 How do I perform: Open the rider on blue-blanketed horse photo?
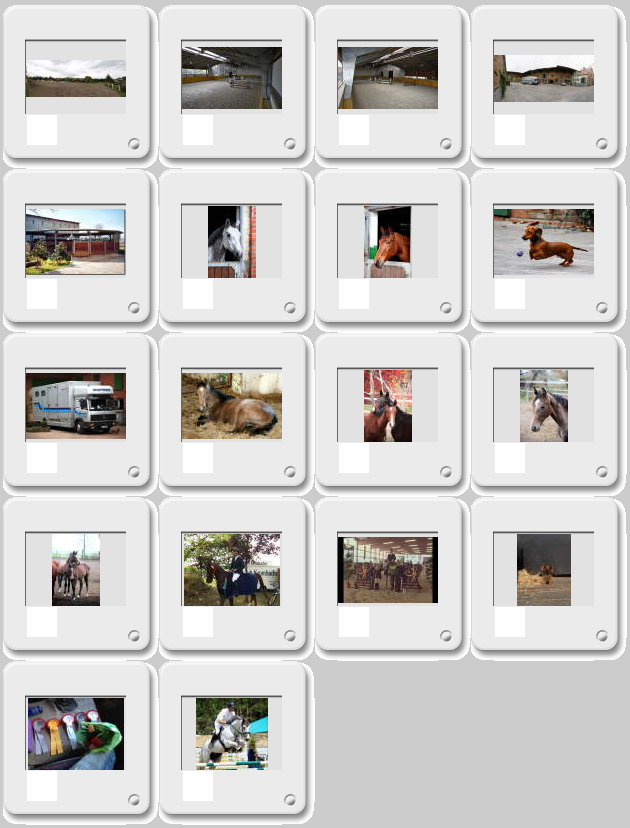click(231, 569)
